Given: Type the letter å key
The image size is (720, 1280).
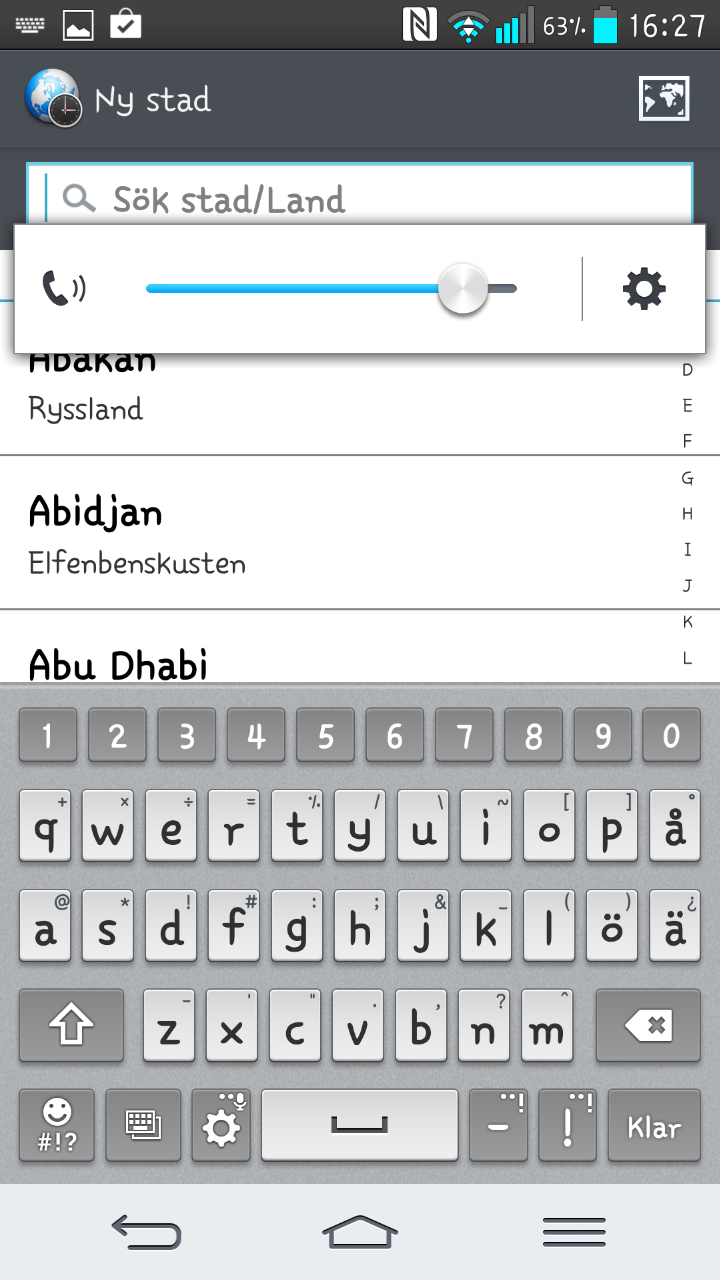Looking at the screenshot, I should tap(675, 826).
